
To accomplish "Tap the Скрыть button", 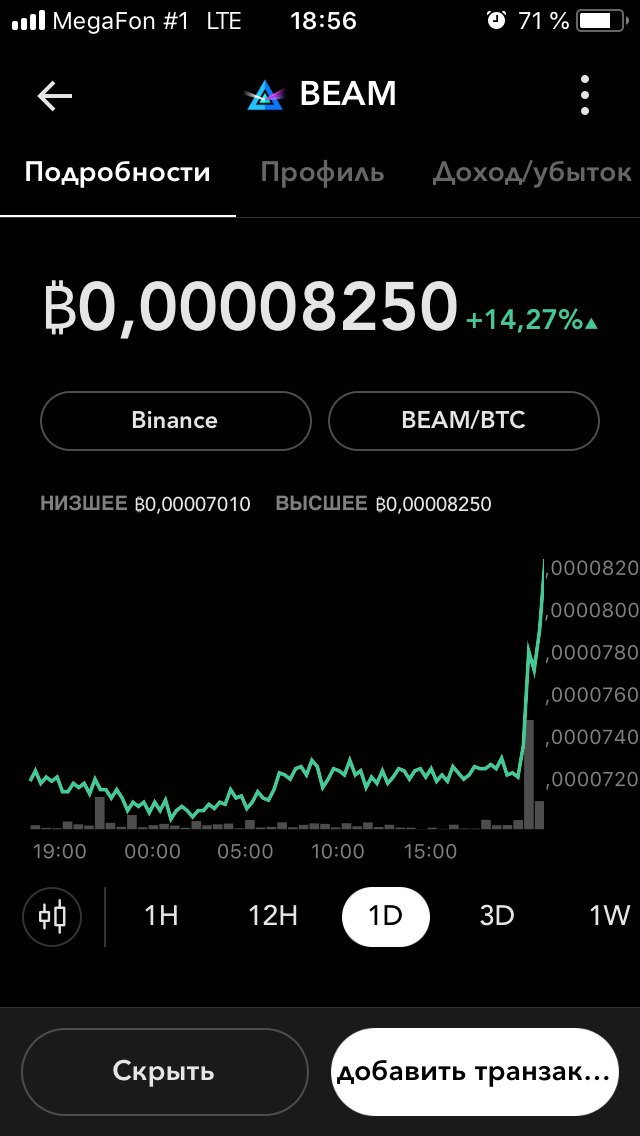I will click(x=164, y=1072).
